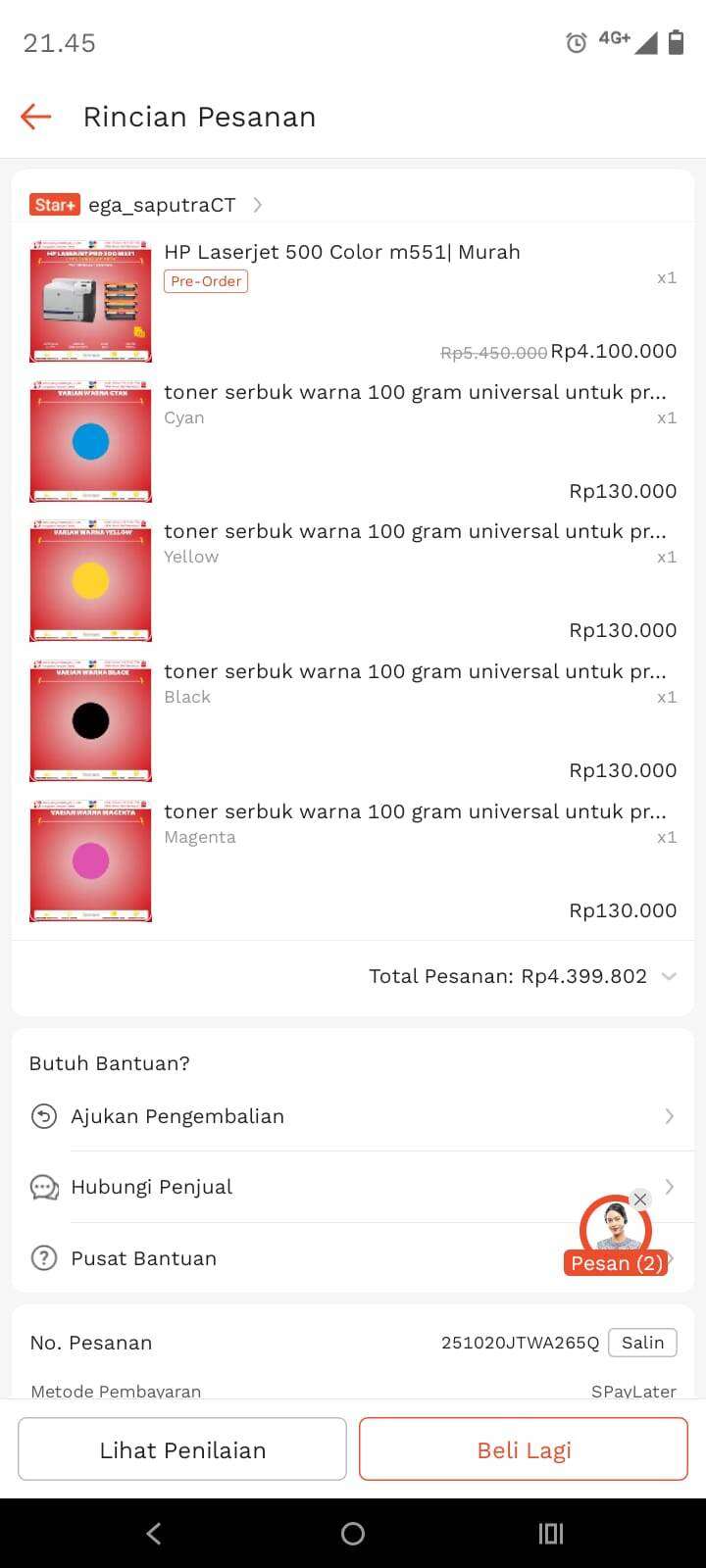The height and width of the screenshot is (1568, 706).
Task: Open the HP Laserjet 500 Color item
Action: (x=341, y=253)
